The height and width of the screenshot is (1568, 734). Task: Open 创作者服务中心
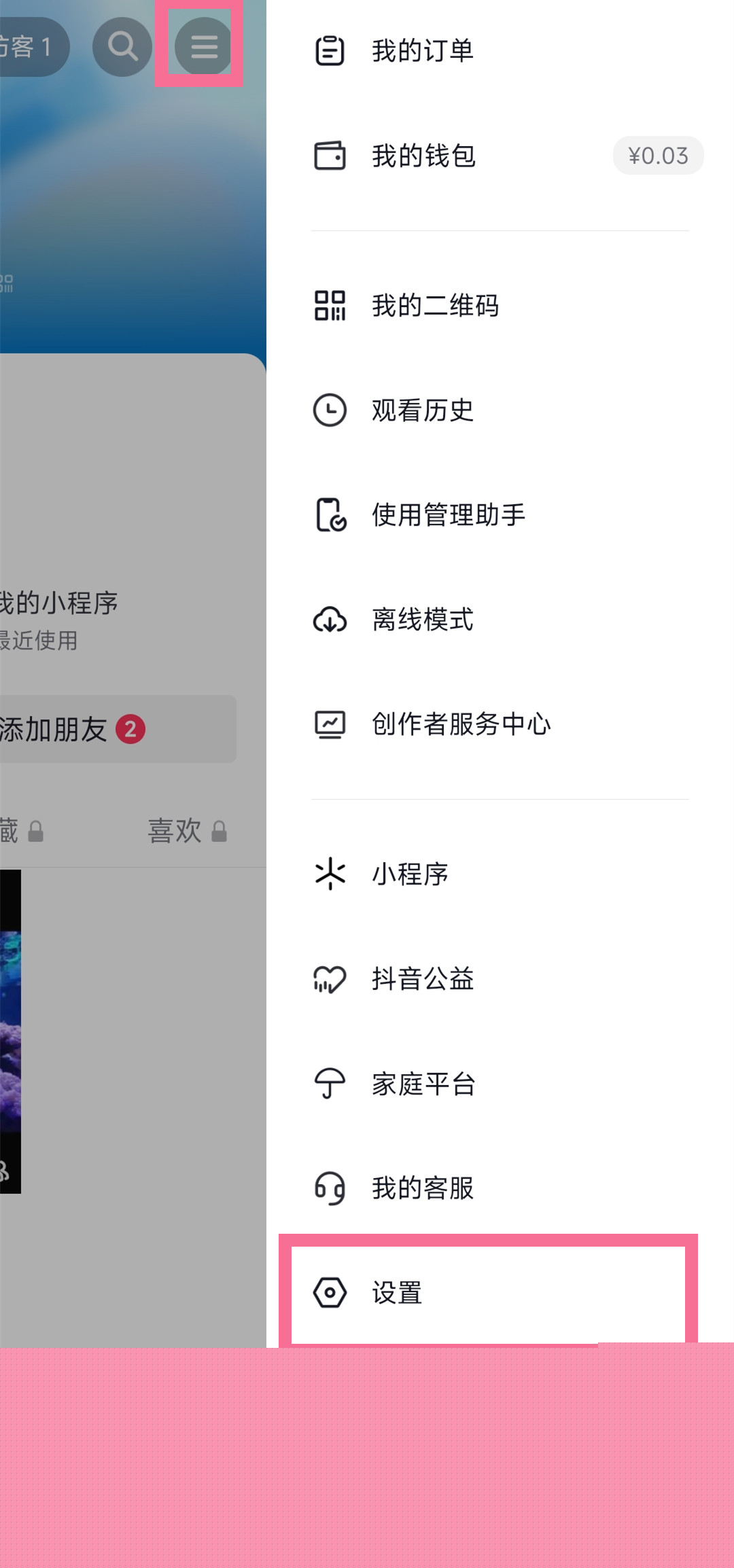click(x=500, y=724)
